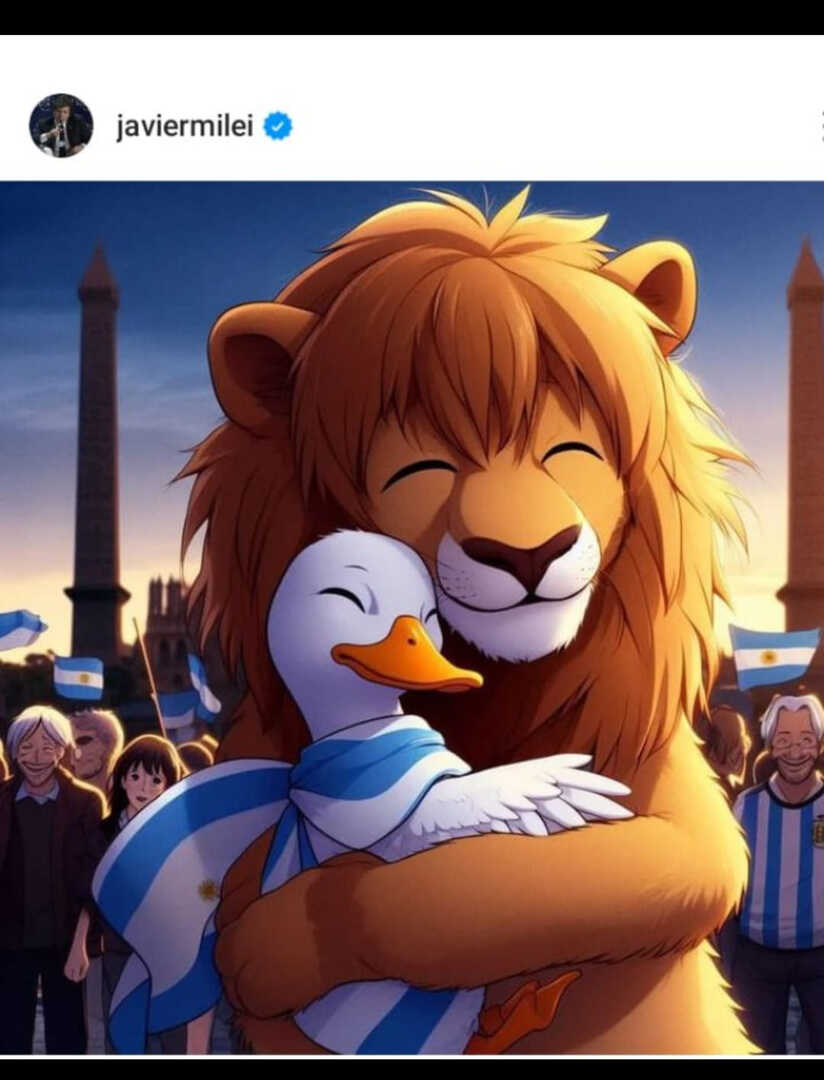Open the javiermilei username link

pos(184,127)
